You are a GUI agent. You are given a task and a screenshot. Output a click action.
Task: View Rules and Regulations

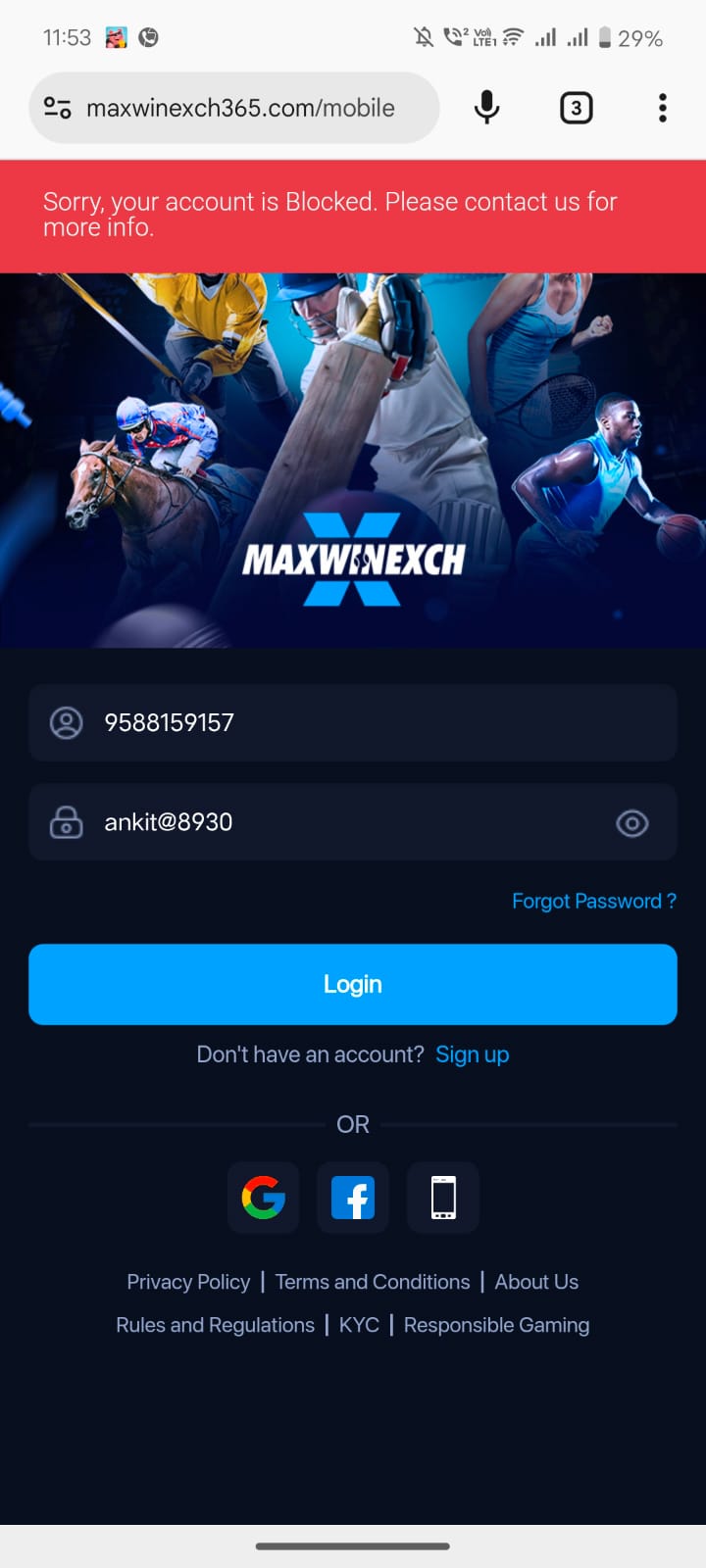[x=215, y=1325]
